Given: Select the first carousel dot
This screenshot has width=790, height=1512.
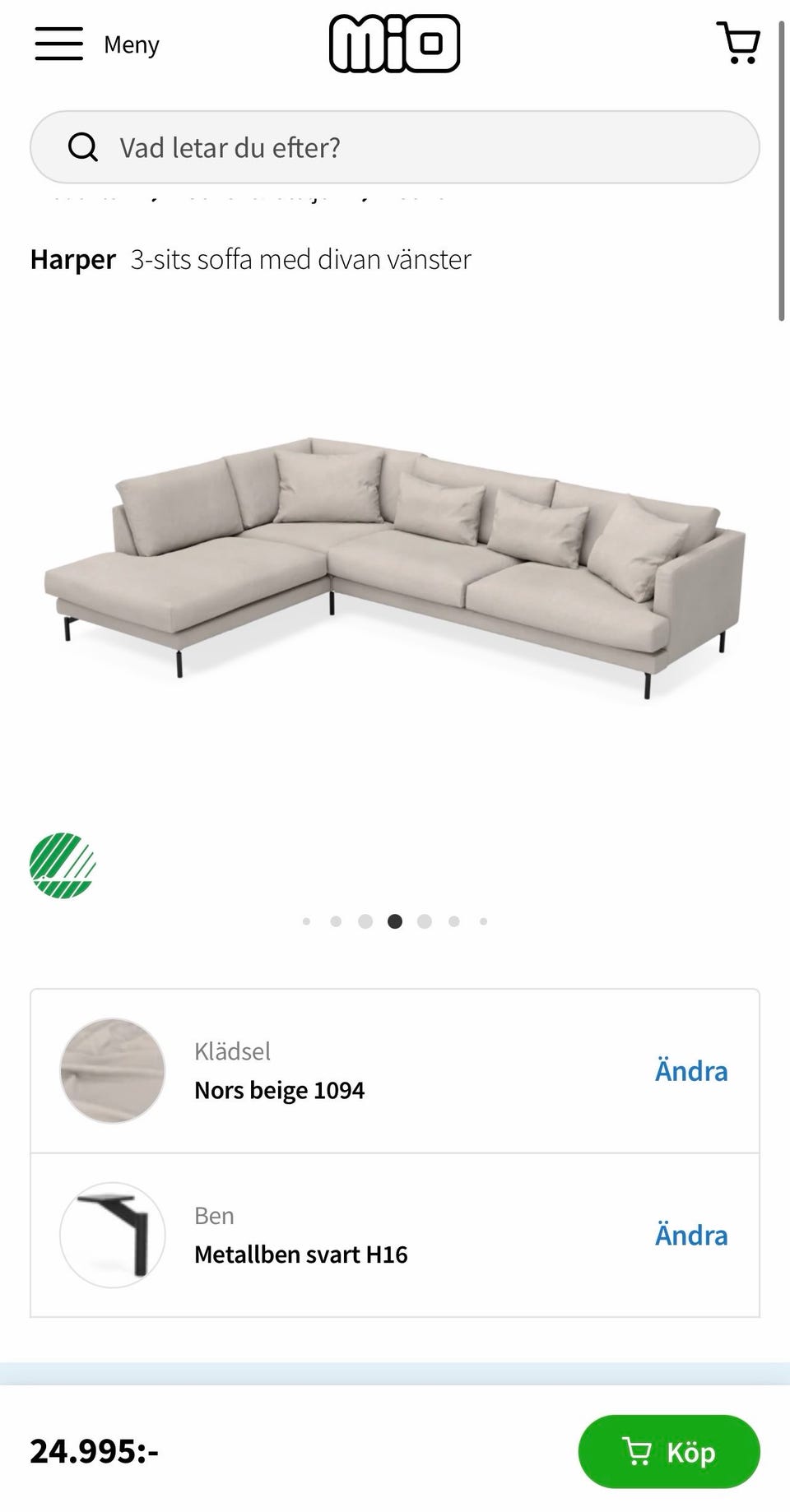Looking at the screenshot, I should 307,921.
